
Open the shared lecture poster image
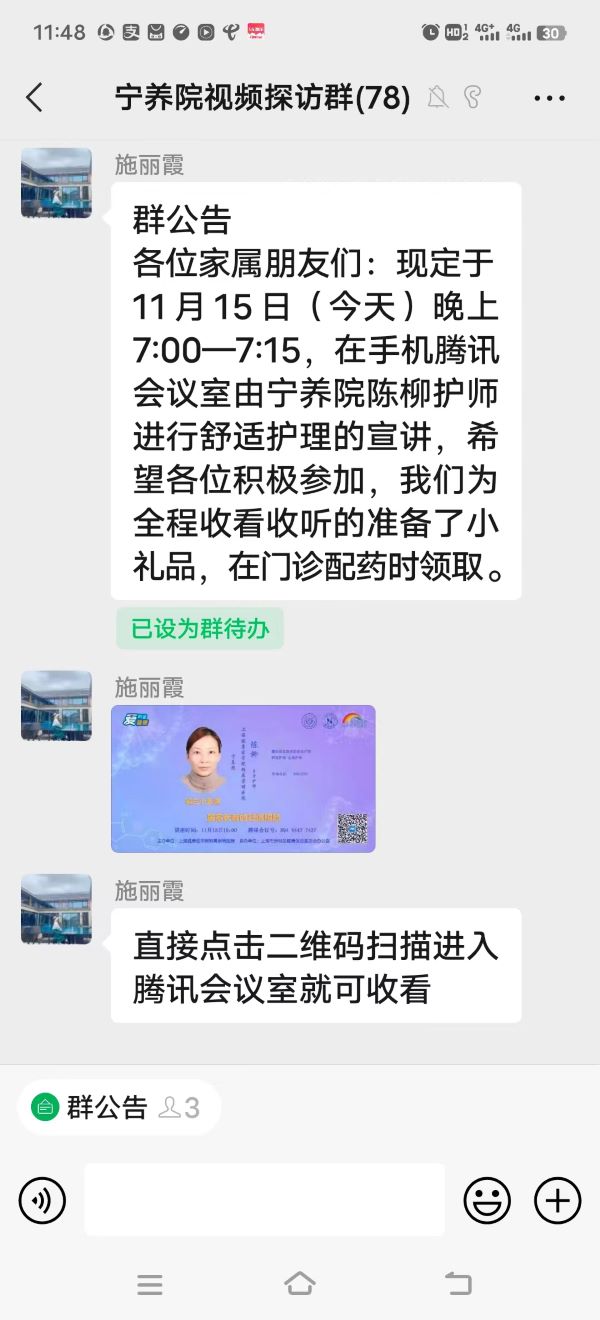(243, 778)
